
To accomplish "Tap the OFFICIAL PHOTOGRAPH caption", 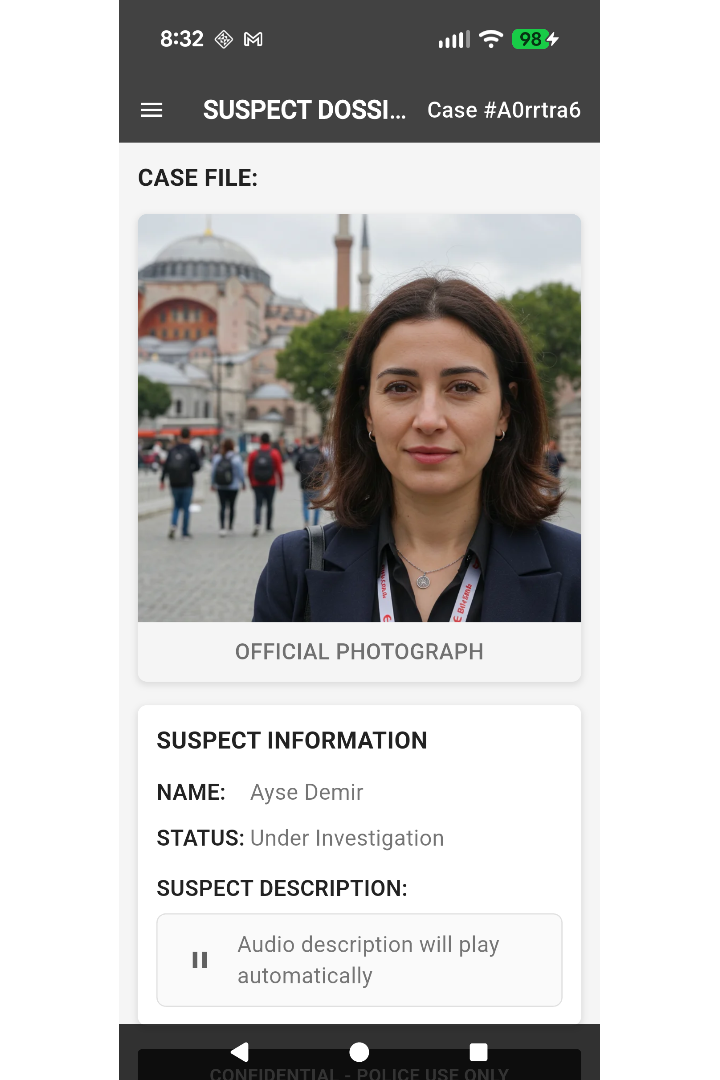I will point(359,651).
